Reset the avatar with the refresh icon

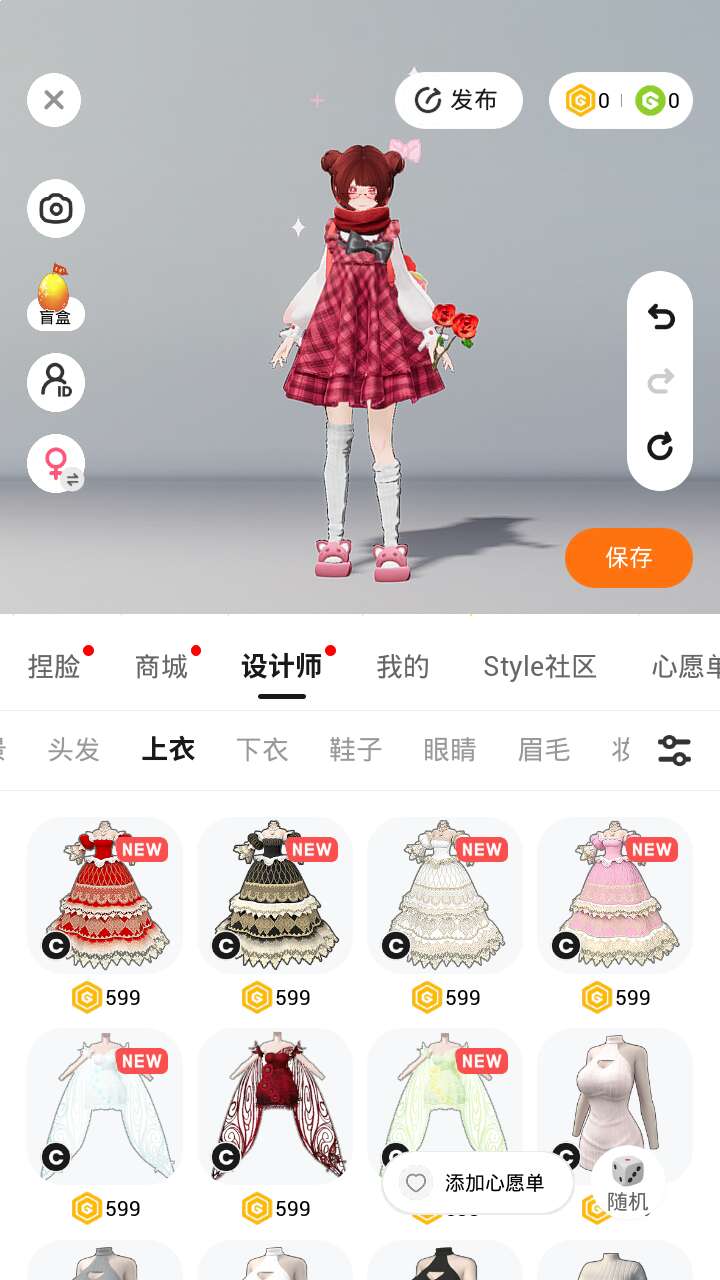coord(660,446)
